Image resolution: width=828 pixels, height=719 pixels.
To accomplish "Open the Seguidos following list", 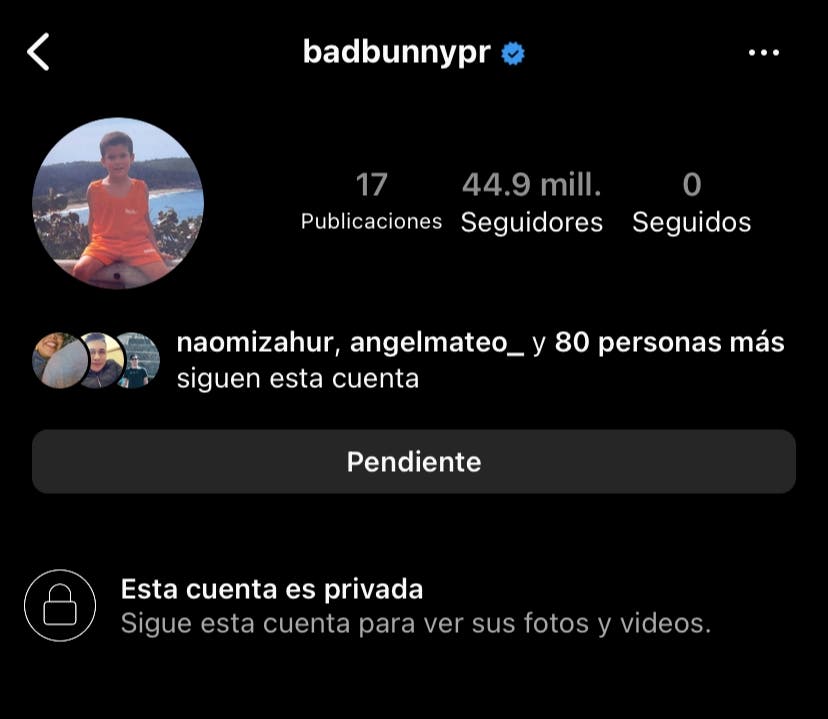I will click(x=691, y=203).
